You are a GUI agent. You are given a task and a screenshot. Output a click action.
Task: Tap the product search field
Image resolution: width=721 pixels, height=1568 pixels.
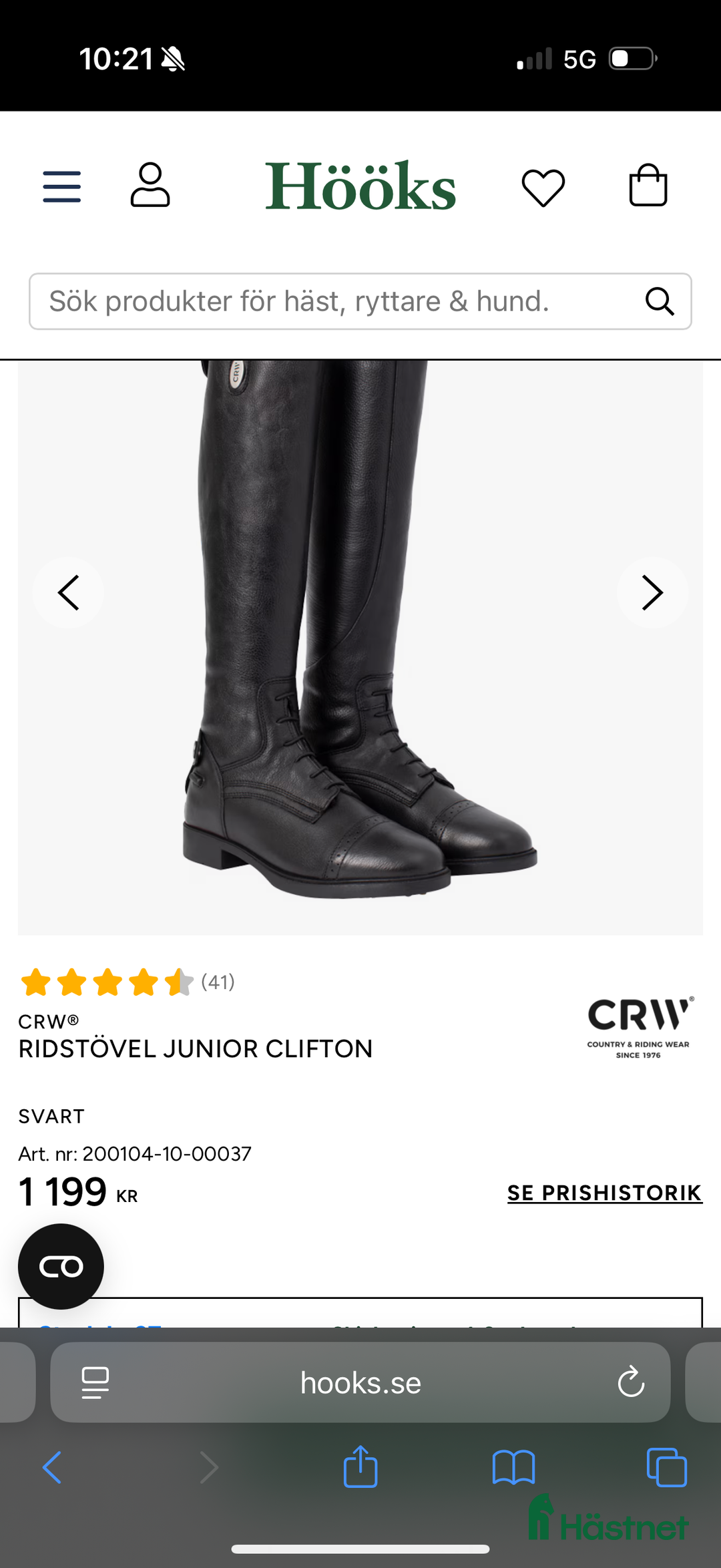[x=334, y=301]
